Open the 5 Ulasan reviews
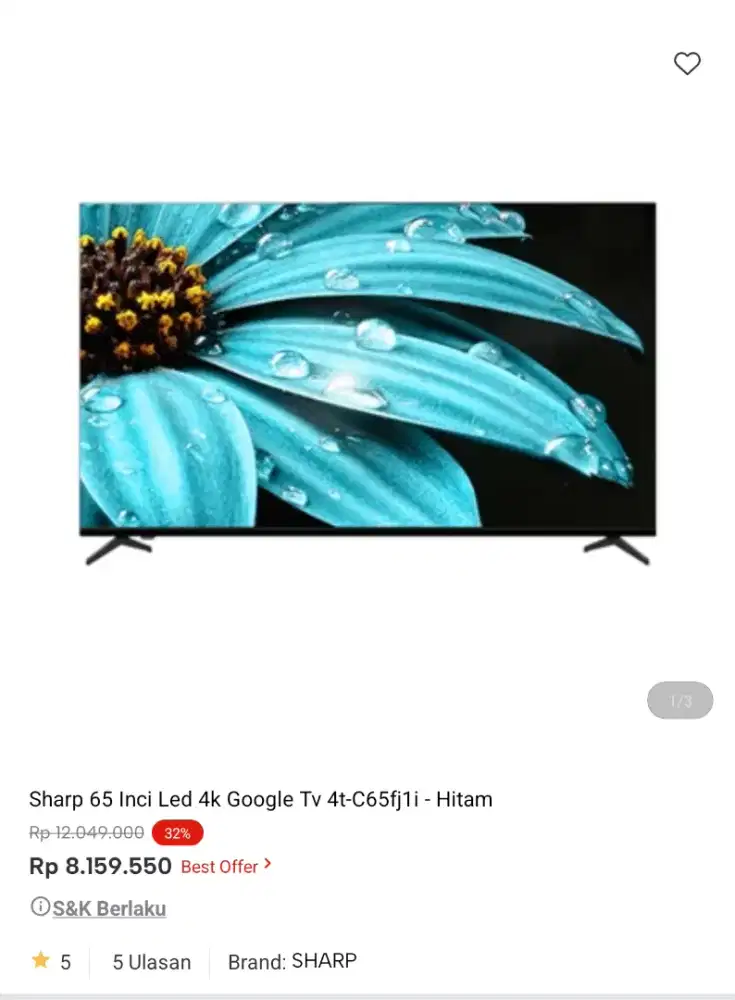Viewport: 735px width, 1000px height. 151,962
